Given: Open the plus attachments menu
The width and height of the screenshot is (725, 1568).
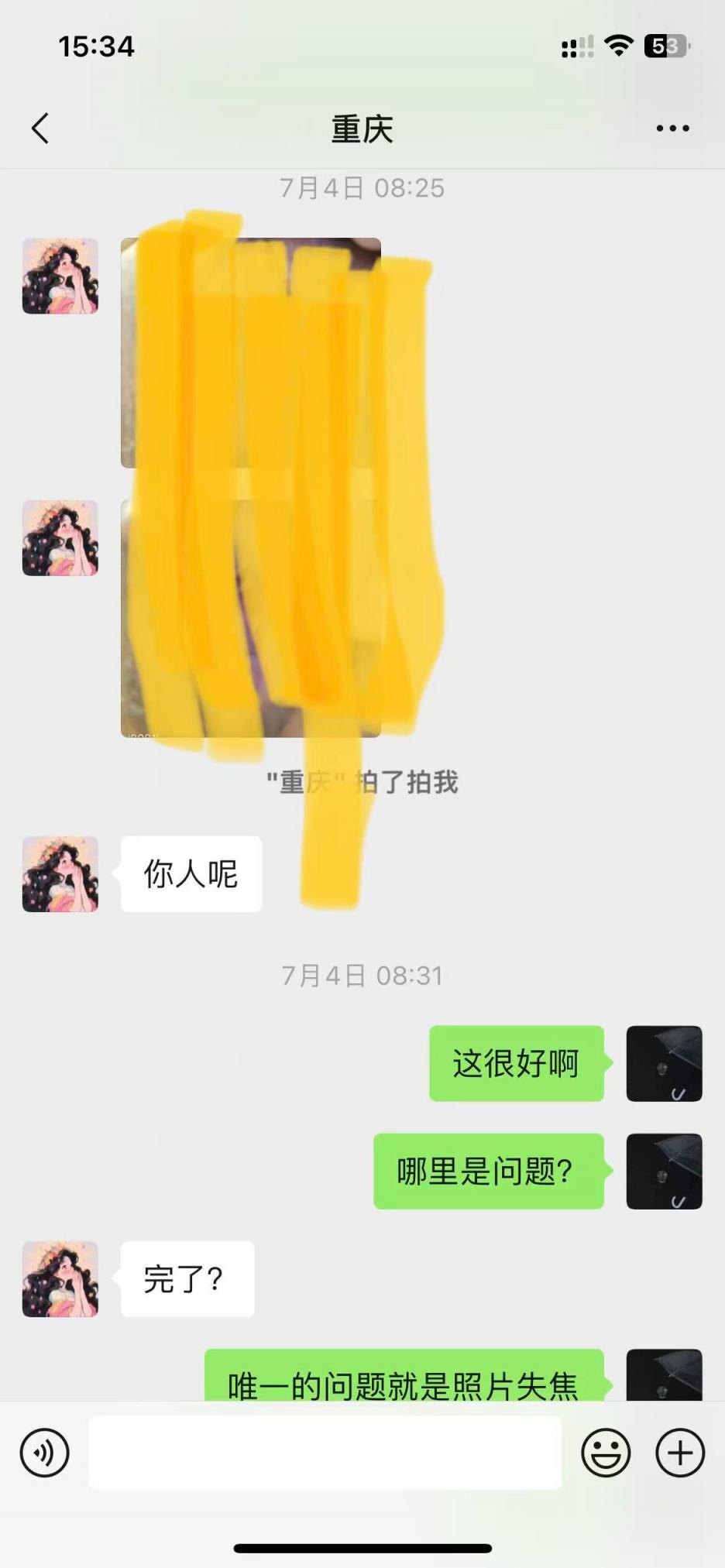Looking at the screenshot, I should click(680, 1453).
